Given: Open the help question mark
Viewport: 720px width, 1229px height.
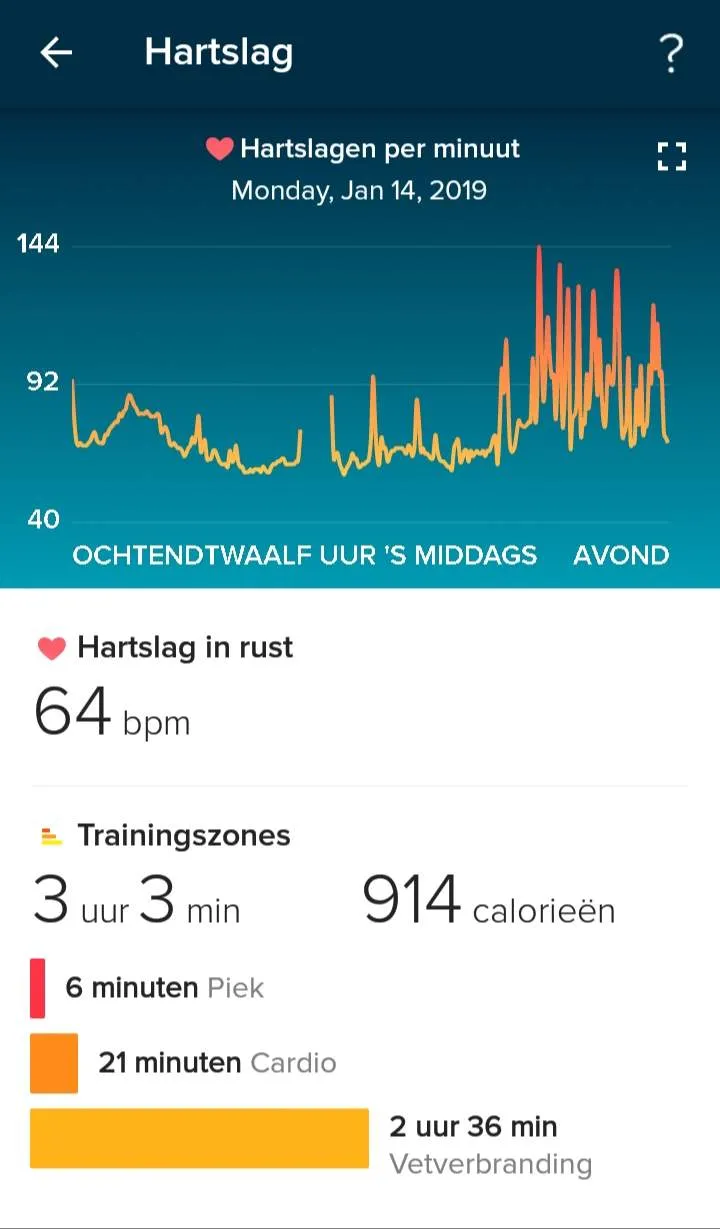Looking at the screenshot, I should tap(673, 53).
